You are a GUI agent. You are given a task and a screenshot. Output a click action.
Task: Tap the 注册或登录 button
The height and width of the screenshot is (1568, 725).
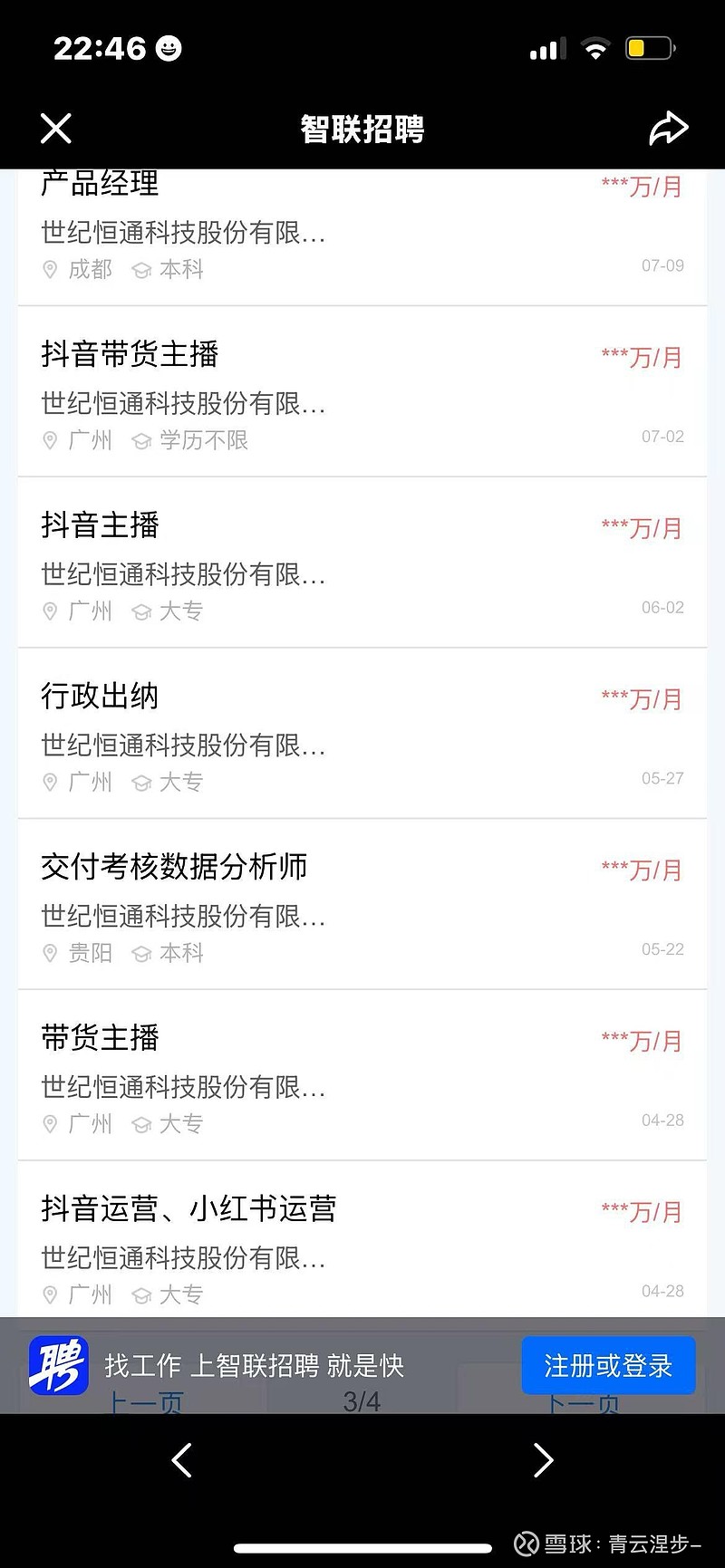point(608,1365)
